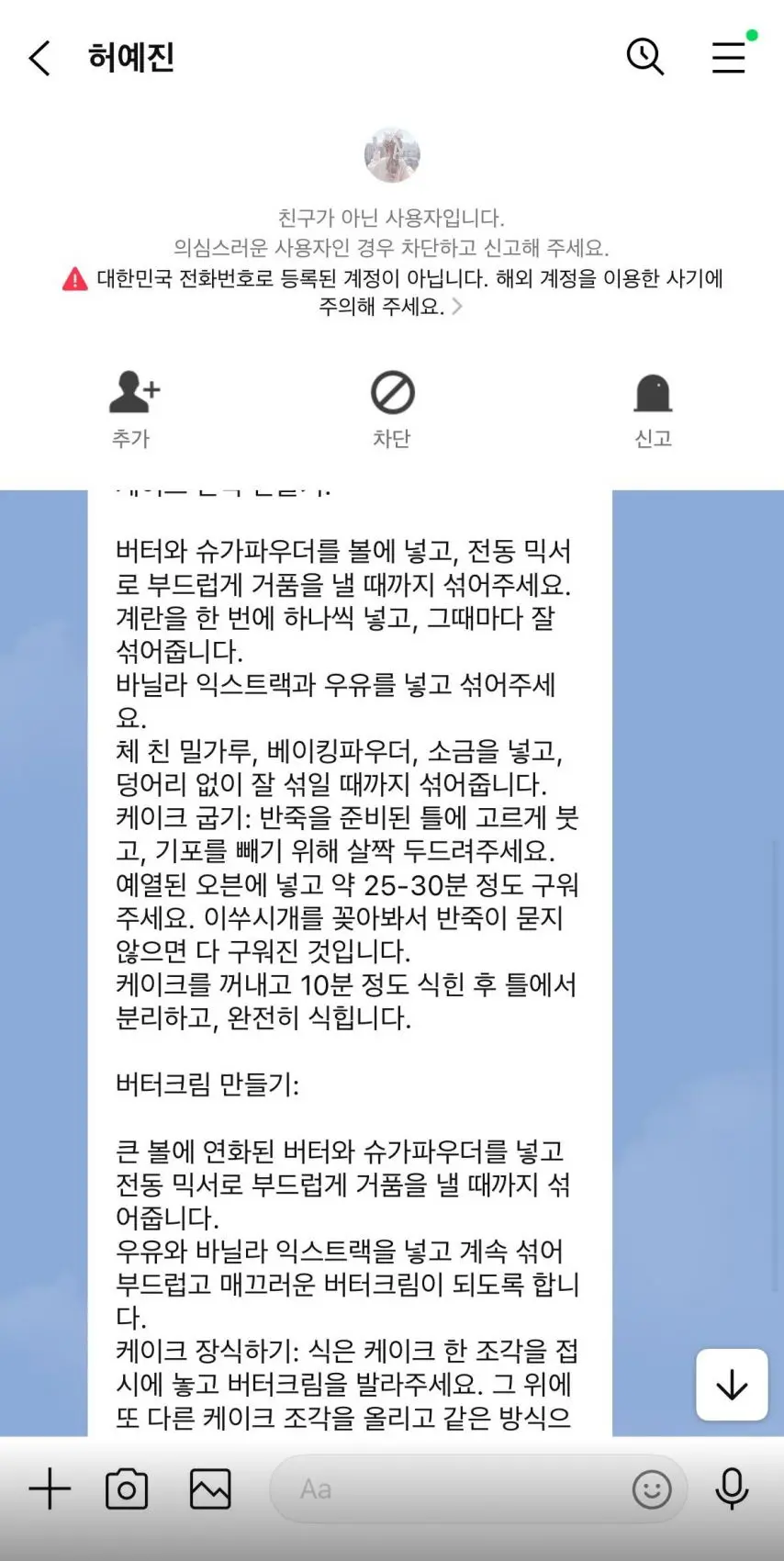Open 허예진's profile picture
The width and height of the screenshot is (784, 1561).
(x=392, y=155)
